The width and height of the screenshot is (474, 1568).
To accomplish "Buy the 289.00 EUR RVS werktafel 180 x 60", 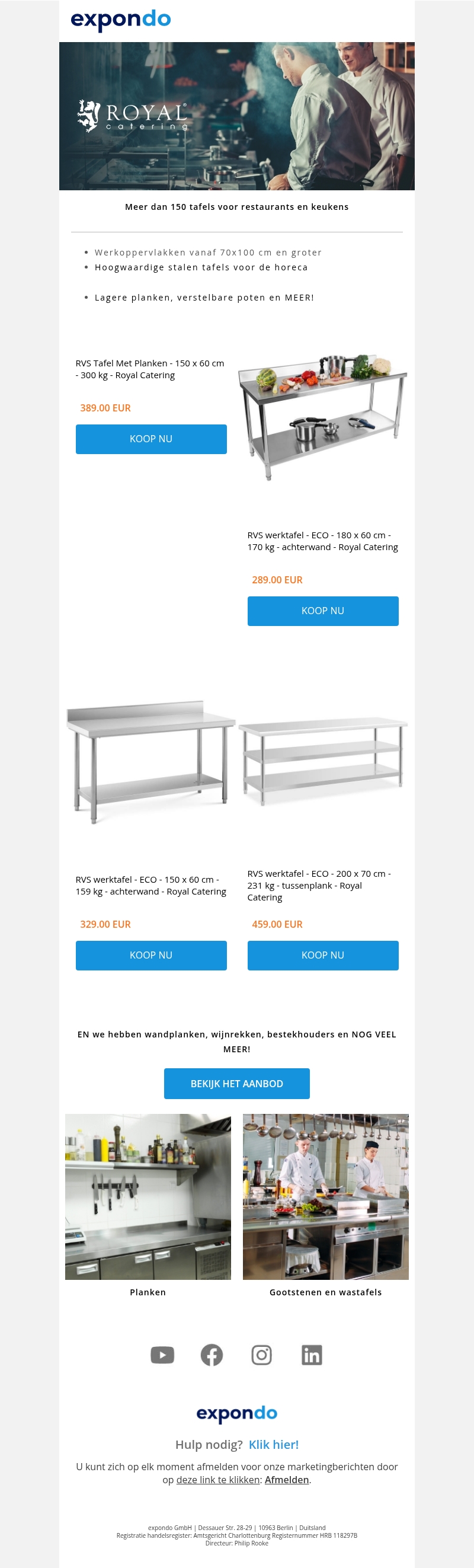I will (x=322, y=611).
